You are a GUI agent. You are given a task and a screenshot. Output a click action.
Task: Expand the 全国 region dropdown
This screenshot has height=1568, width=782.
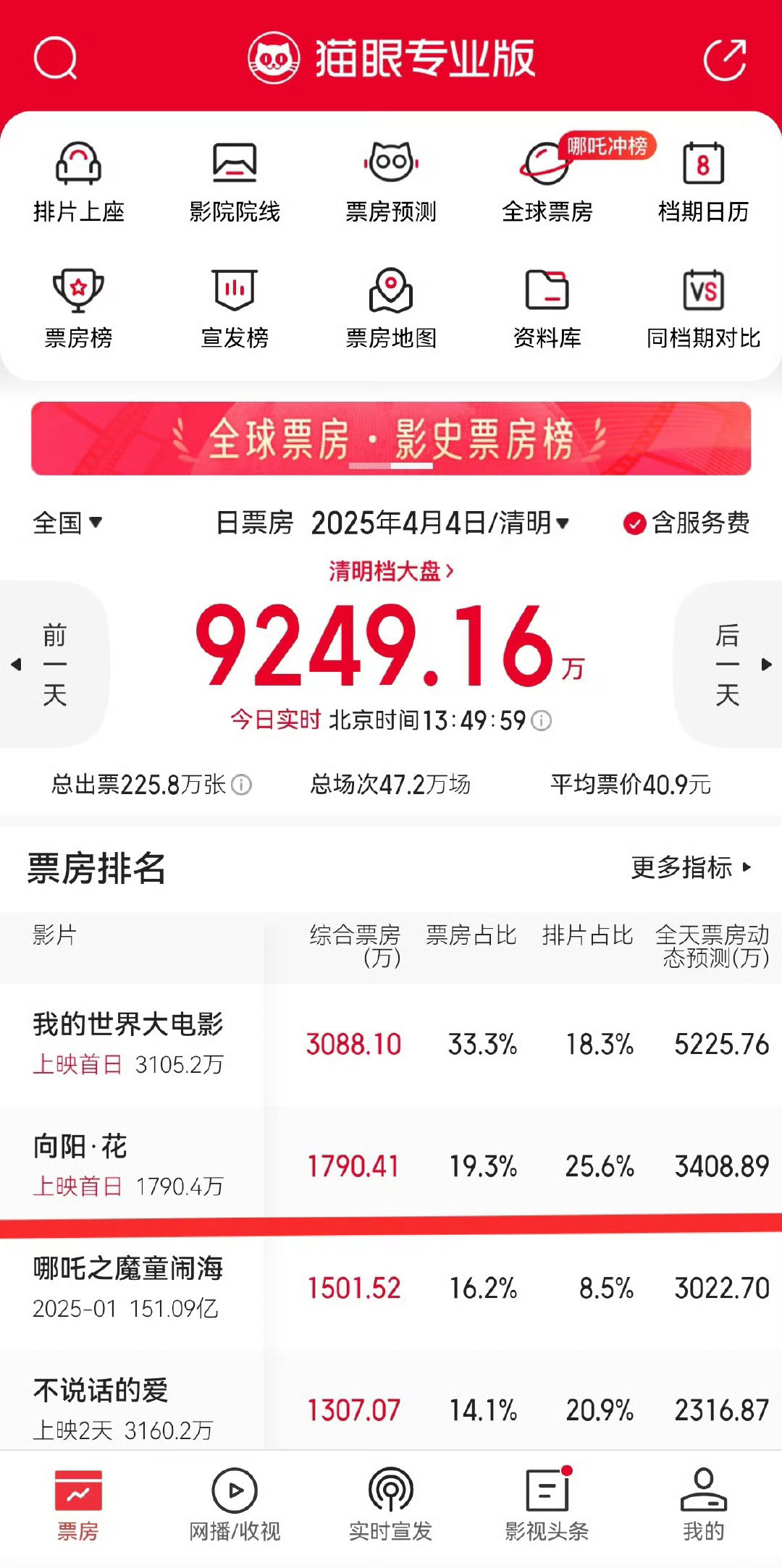coord(67,522)
